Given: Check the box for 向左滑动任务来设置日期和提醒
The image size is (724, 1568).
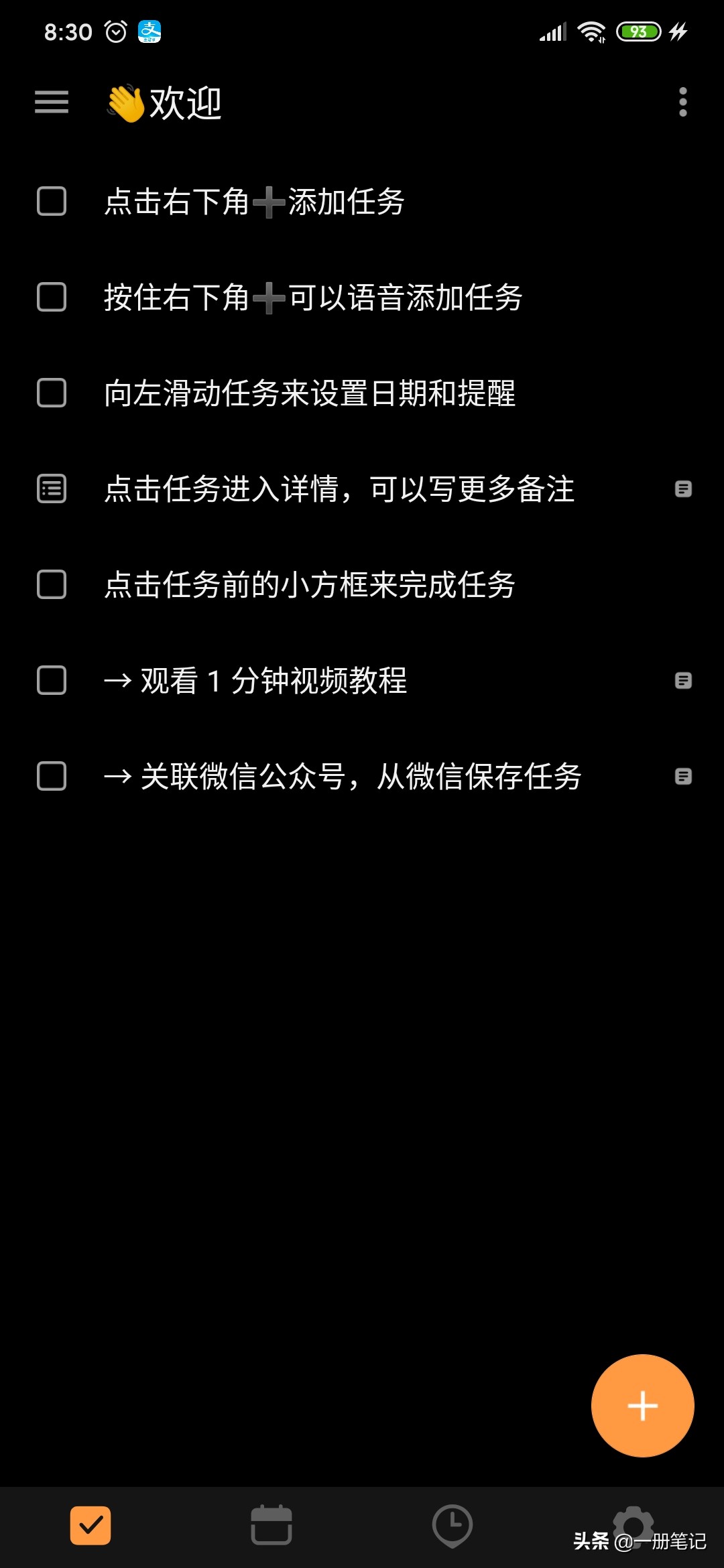Looking at the screenshot, I should click(x=52, y=395).
